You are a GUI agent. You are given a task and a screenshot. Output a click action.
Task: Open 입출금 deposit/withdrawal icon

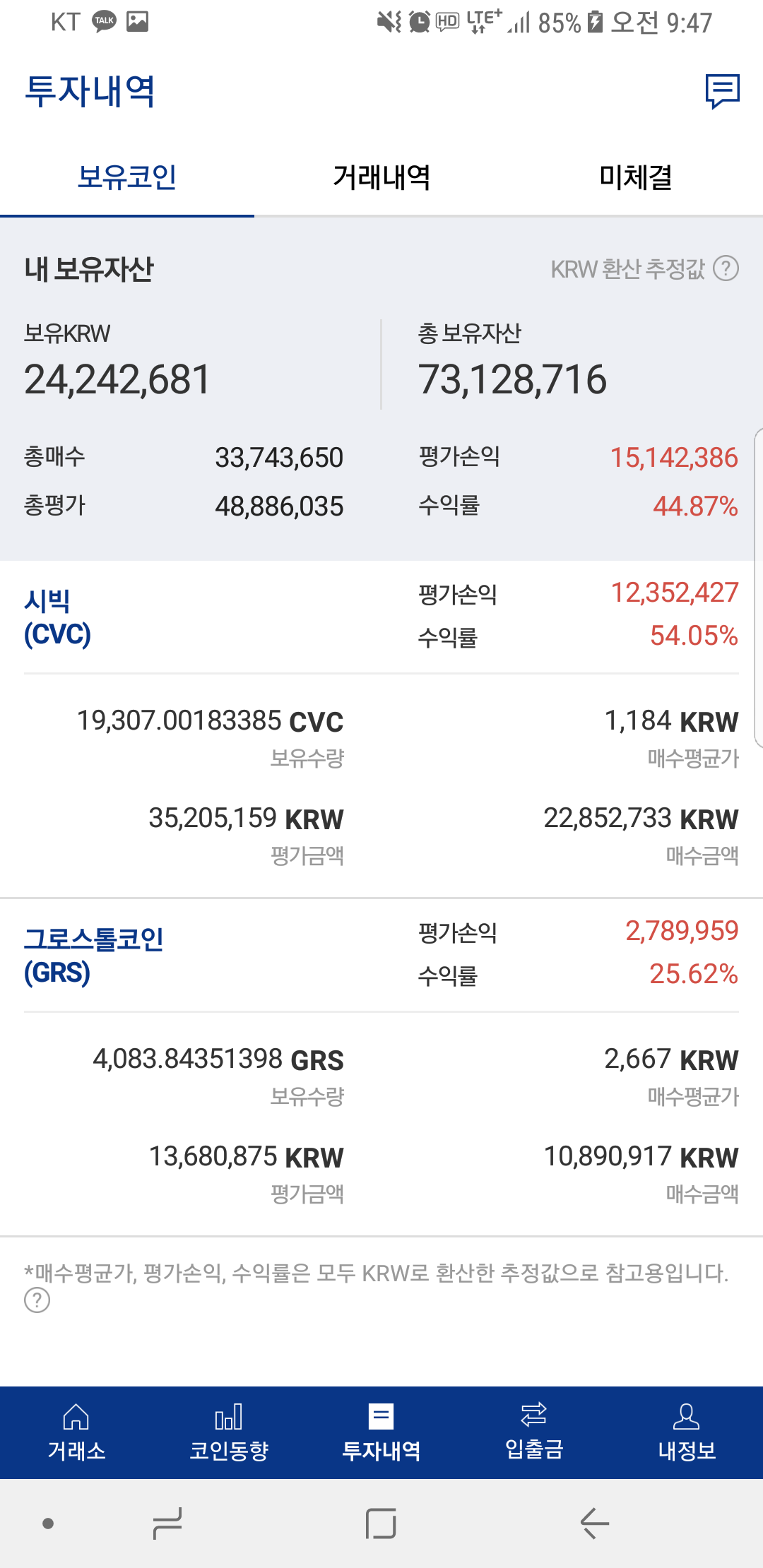coord(533,1432)
